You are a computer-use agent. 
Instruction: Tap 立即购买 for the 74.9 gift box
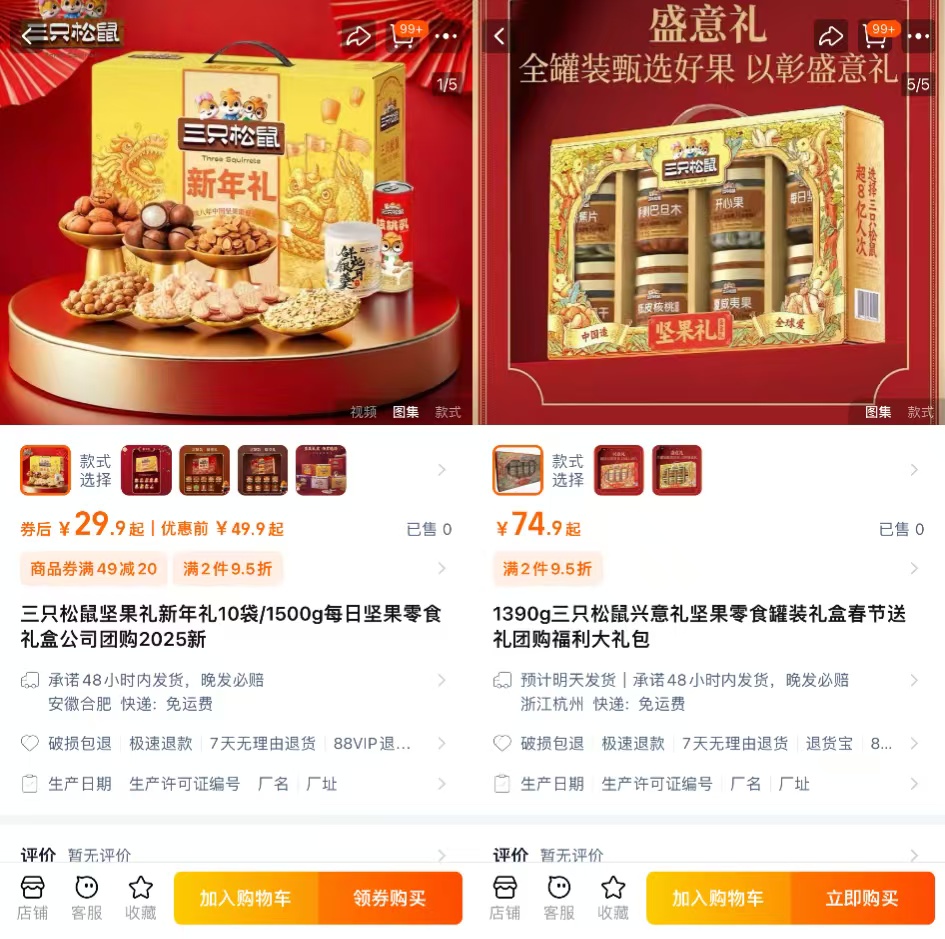click(862, 897)
